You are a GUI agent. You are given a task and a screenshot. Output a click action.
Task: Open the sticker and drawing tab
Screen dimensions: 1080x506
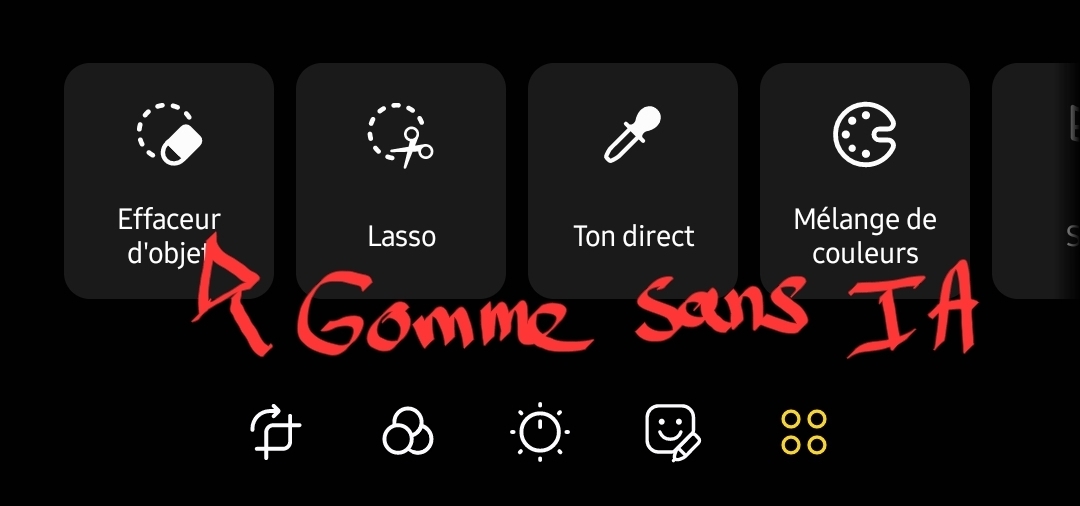672,433
